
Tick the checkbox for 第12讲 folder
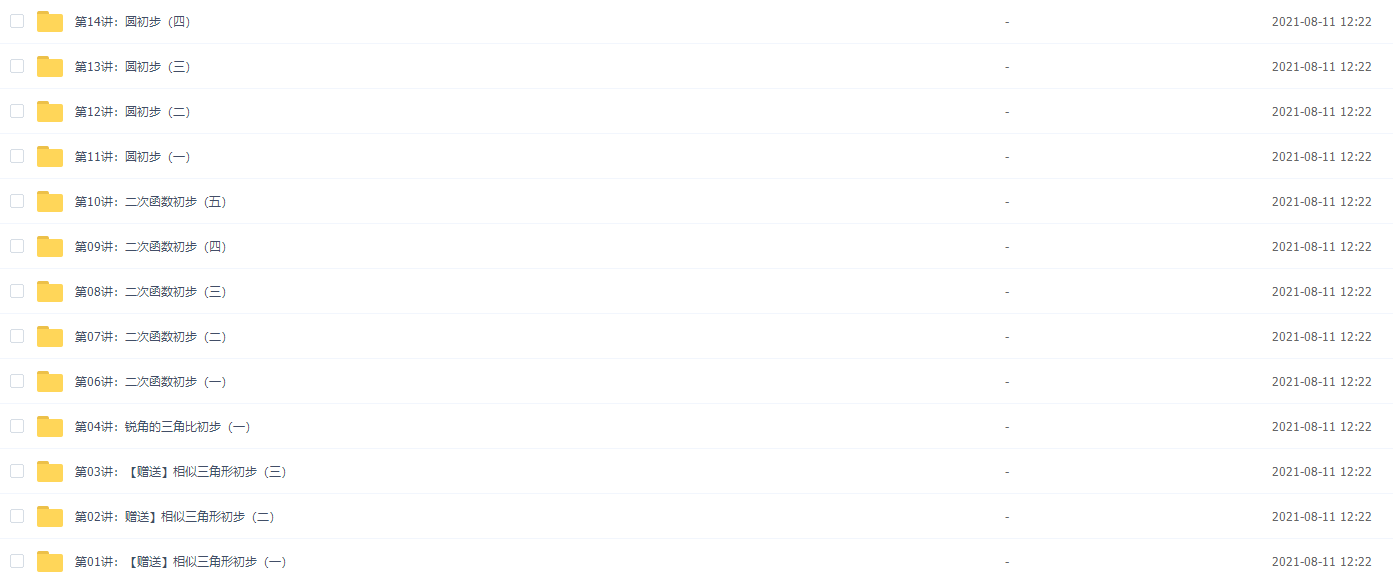point(17,111)
